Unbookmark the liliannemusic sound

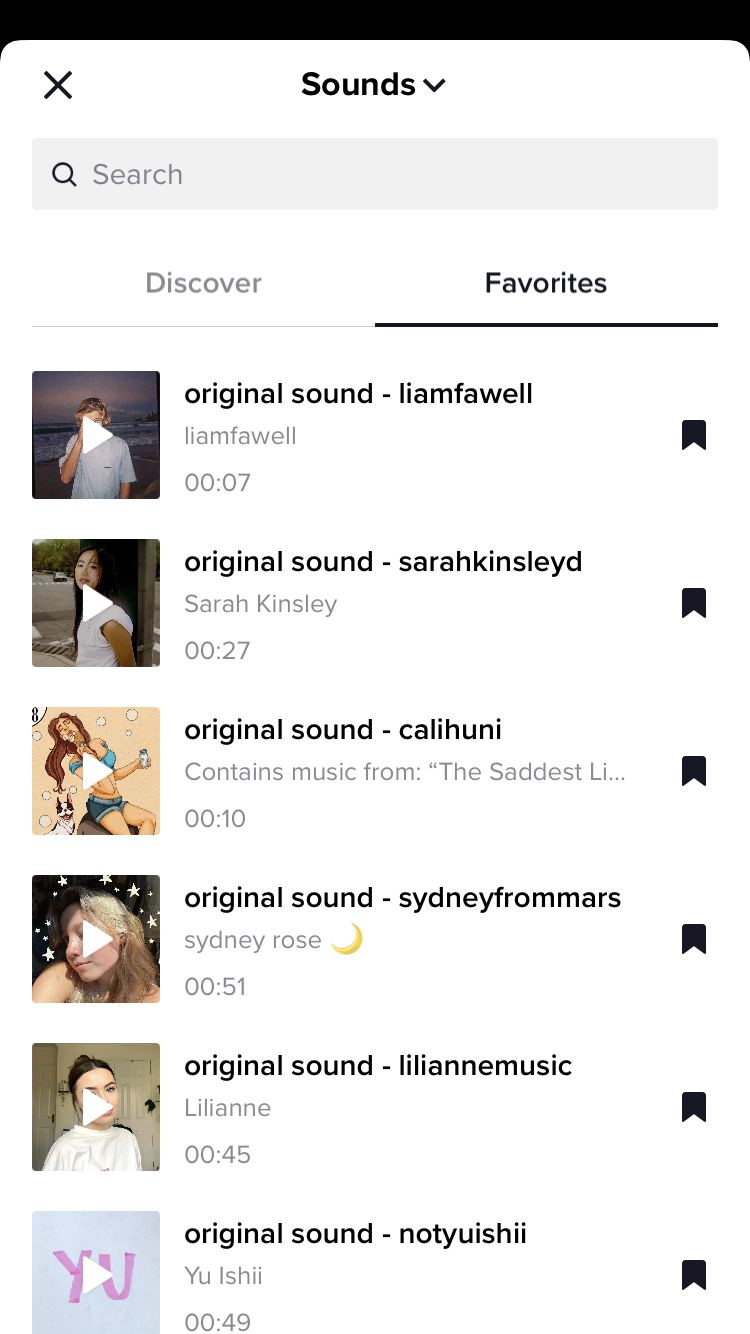click(x=694, y=1107)
